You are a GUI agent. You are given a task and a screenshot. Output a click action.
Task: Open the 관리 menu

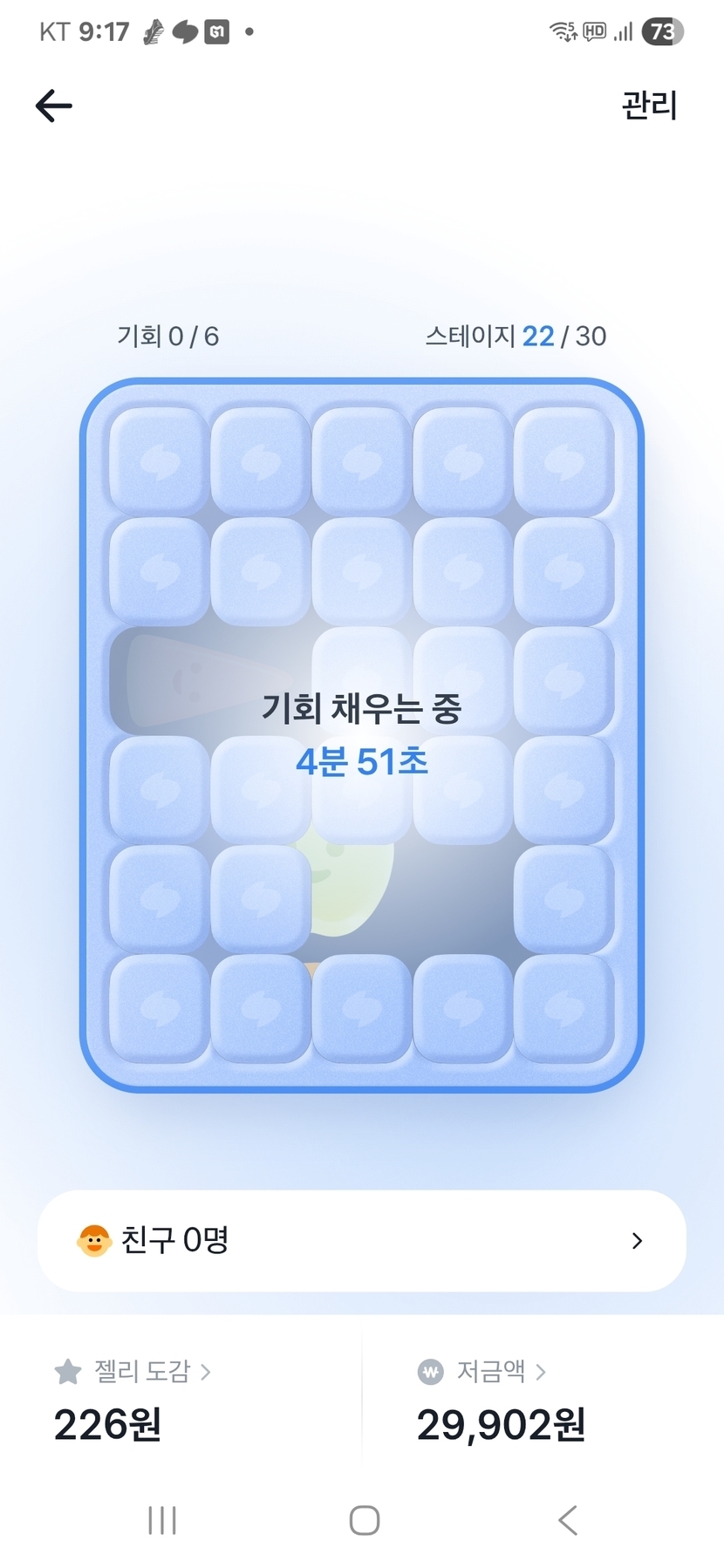coord(649,106)
